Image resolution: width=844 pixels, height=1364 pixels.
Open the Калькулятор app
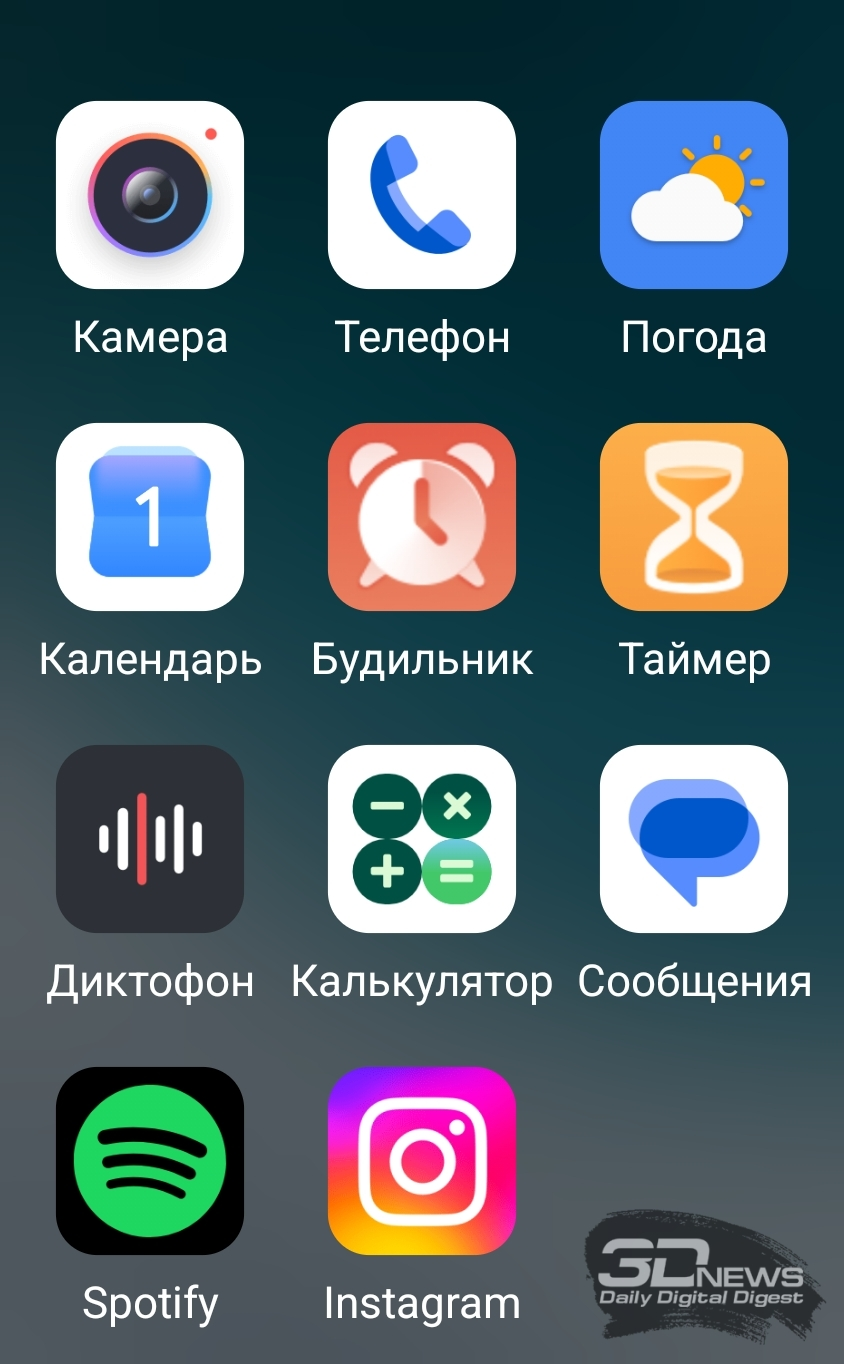(x=422, y=839)
